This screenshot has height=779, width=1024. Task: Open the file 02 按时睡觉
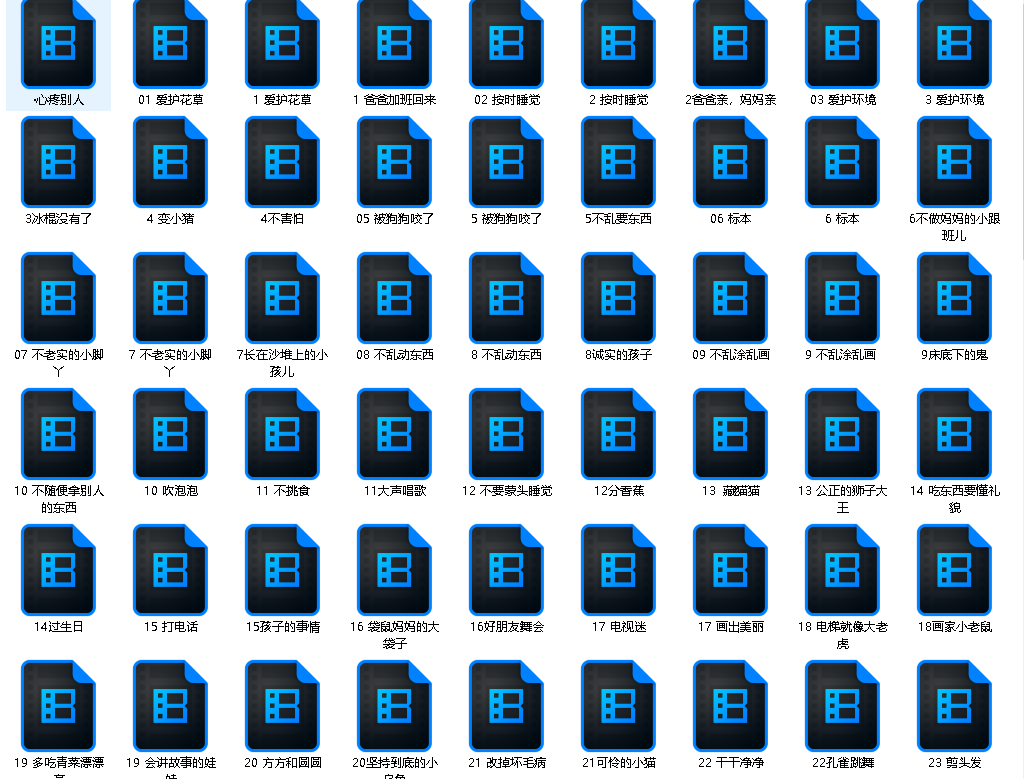(507, 44)
